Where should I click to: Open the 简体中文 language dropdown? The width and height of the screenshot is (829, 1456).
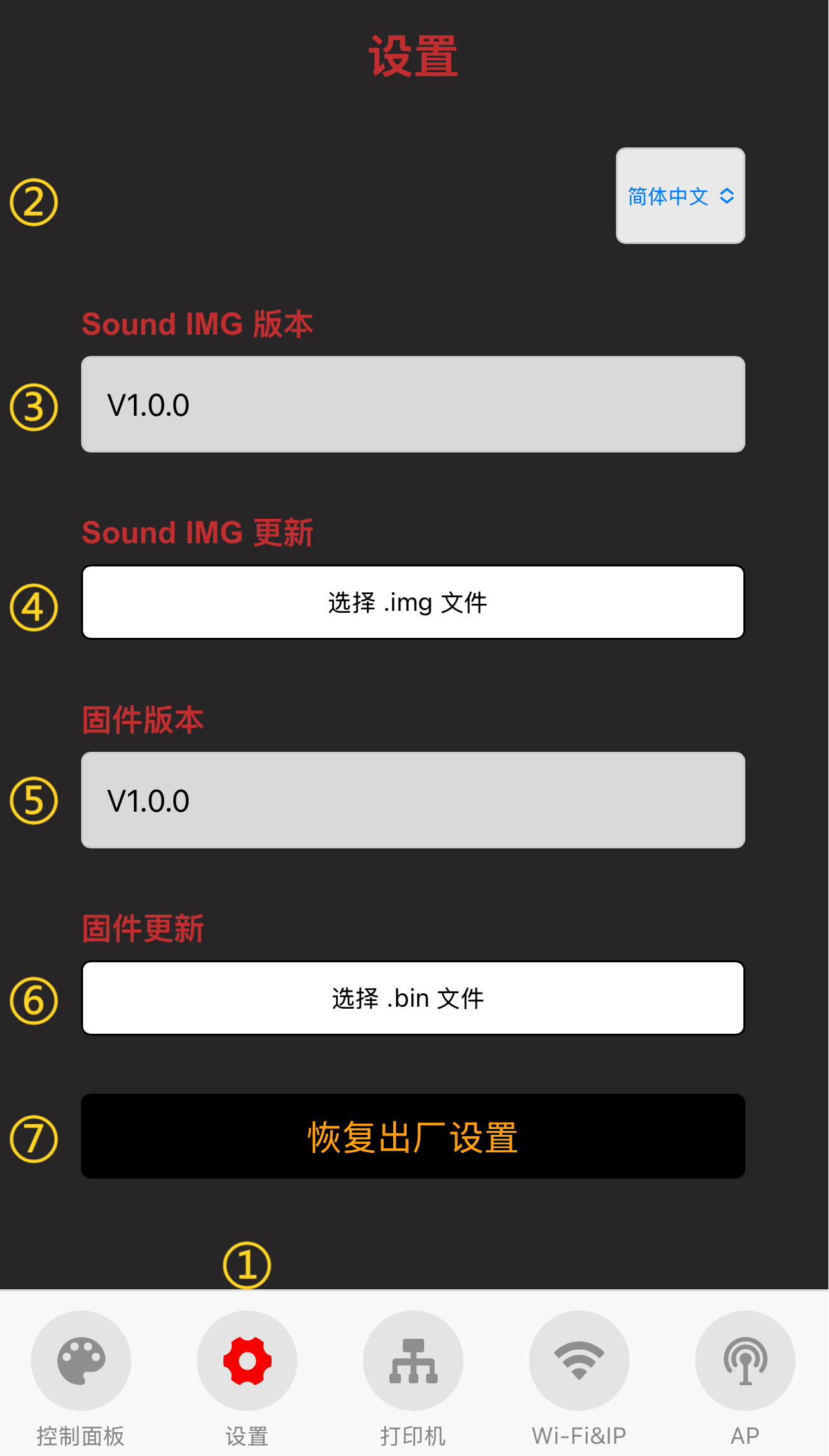tap(680, 196)
